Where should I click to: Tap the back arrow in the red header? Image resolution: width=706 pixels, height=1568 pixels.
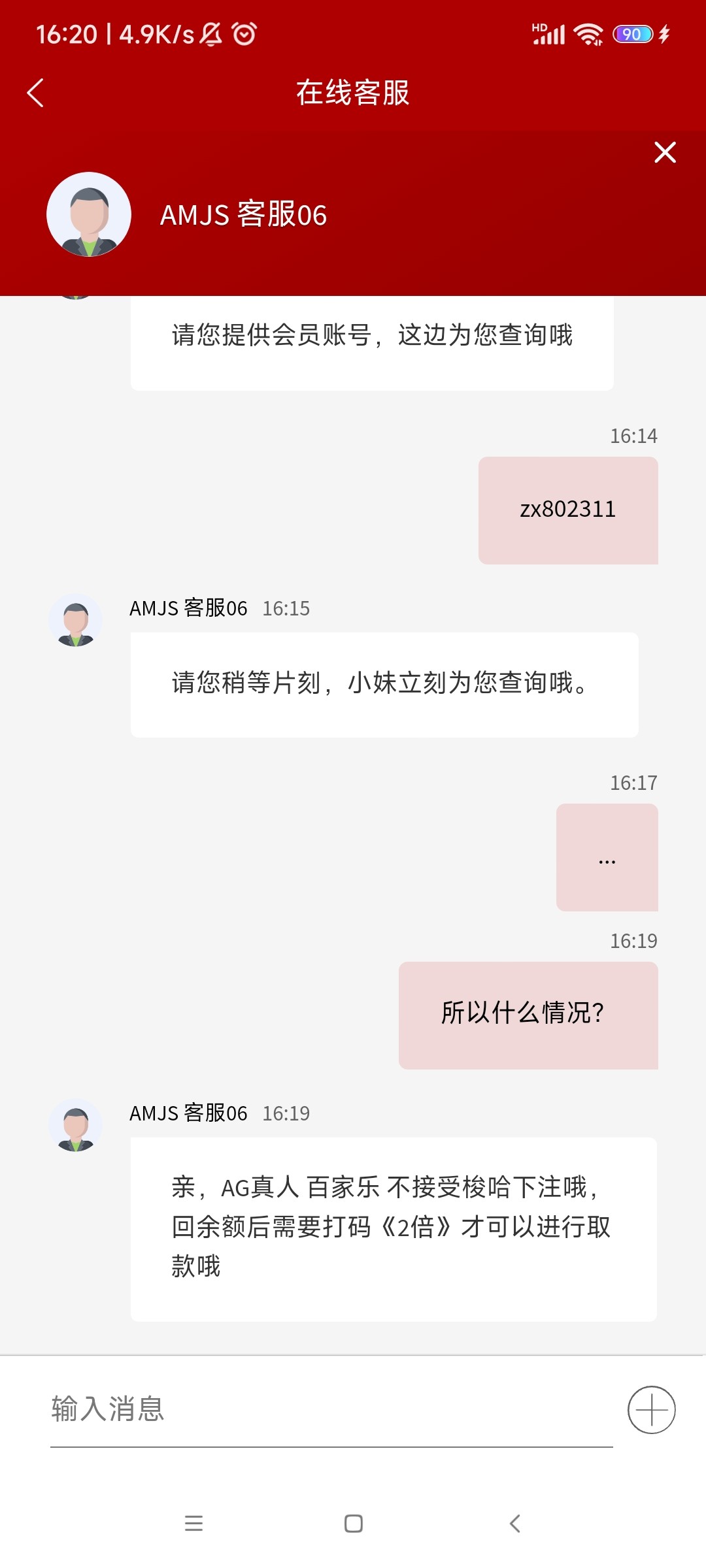(x=35, y=93)
